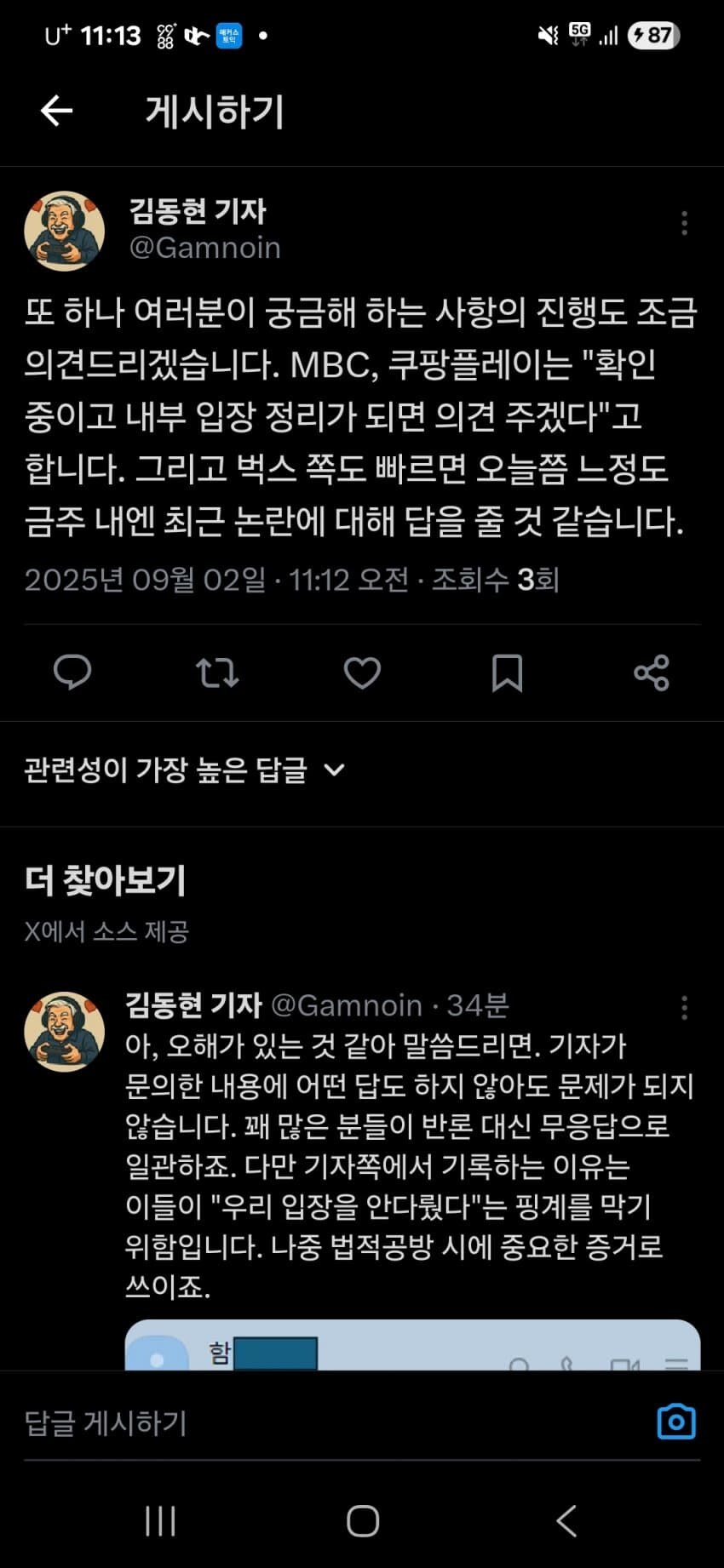Toggle the 5G network indicator
Viewport: 724px width, 1568px height.
(x=577, y=32)
